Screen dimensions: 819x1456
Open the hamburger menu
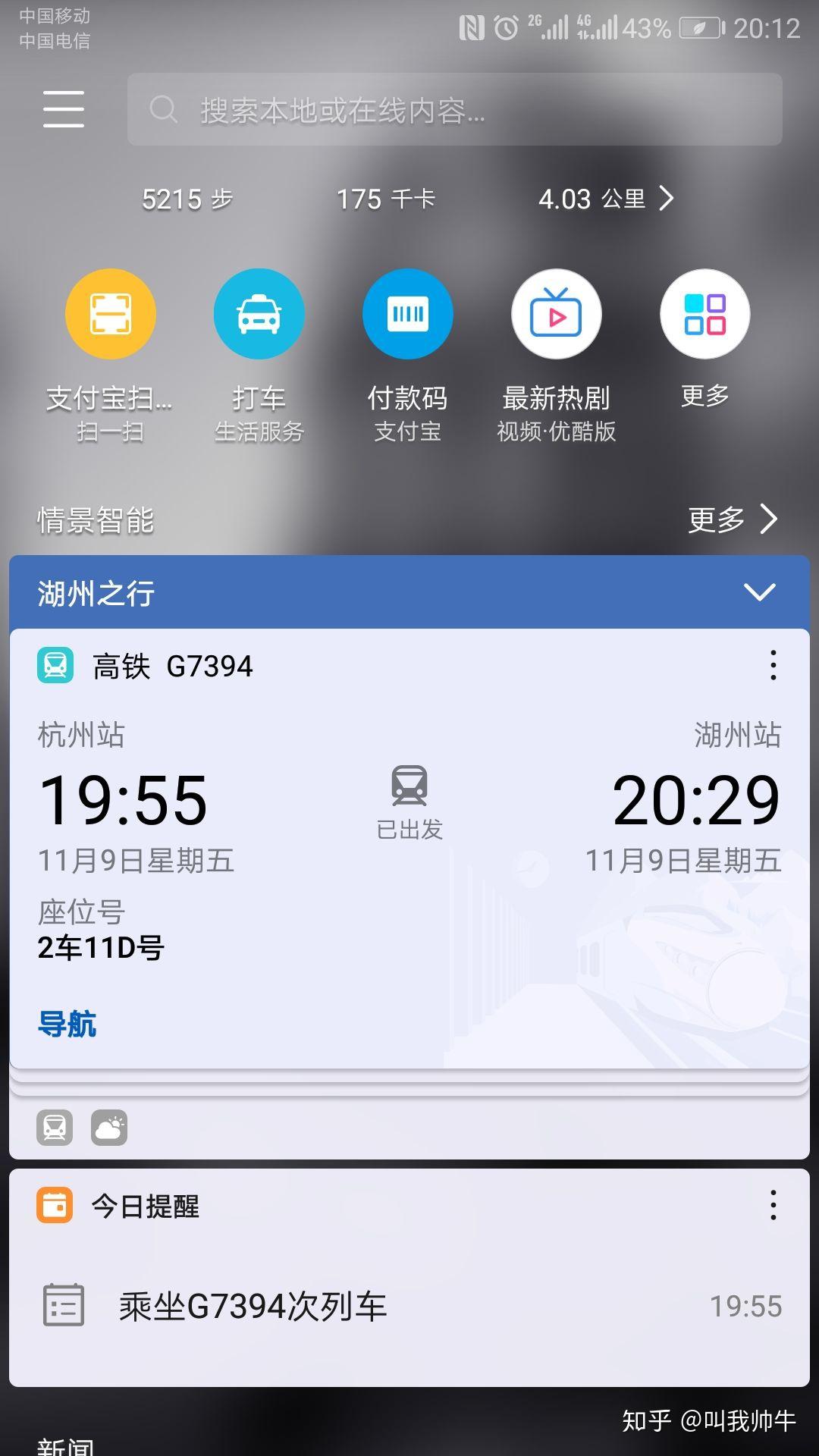(64, 108)
